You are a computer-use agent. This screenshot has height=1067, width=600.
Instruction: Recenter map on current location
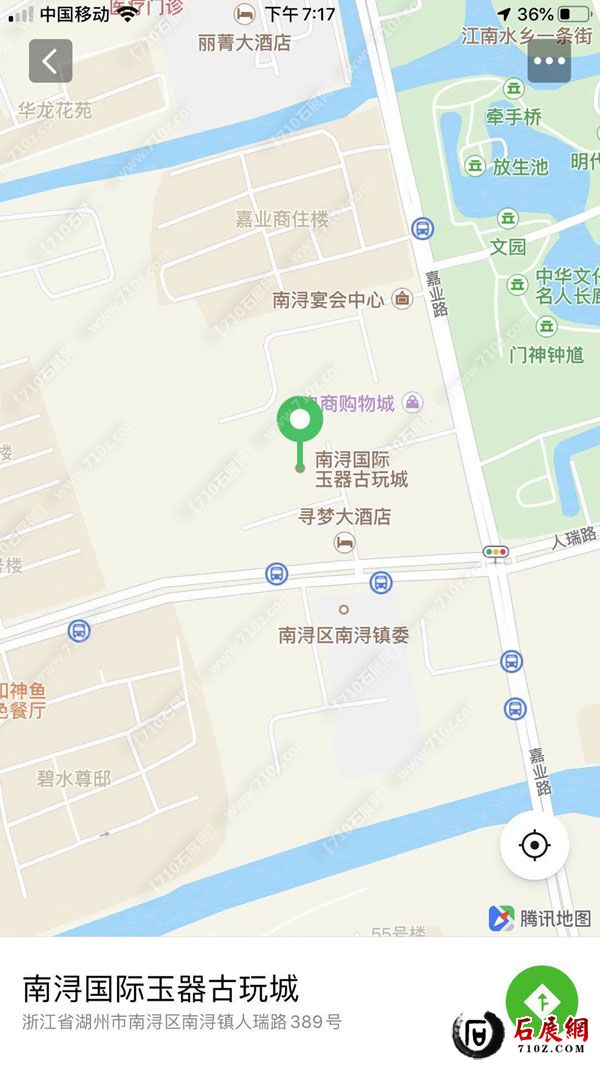(535, 845)
